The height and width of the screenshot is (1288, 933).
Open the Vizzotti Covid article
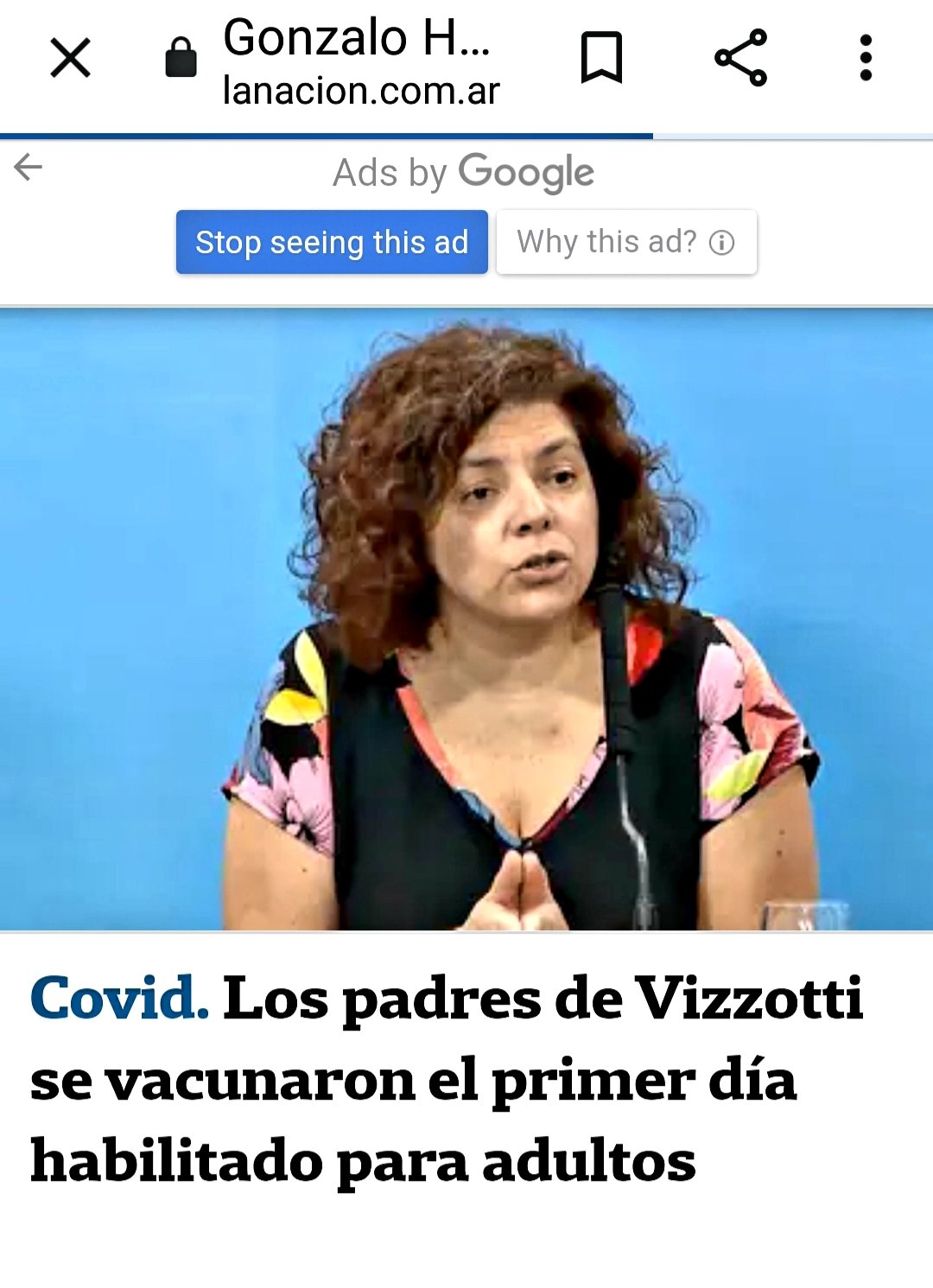coord(446,1078)
